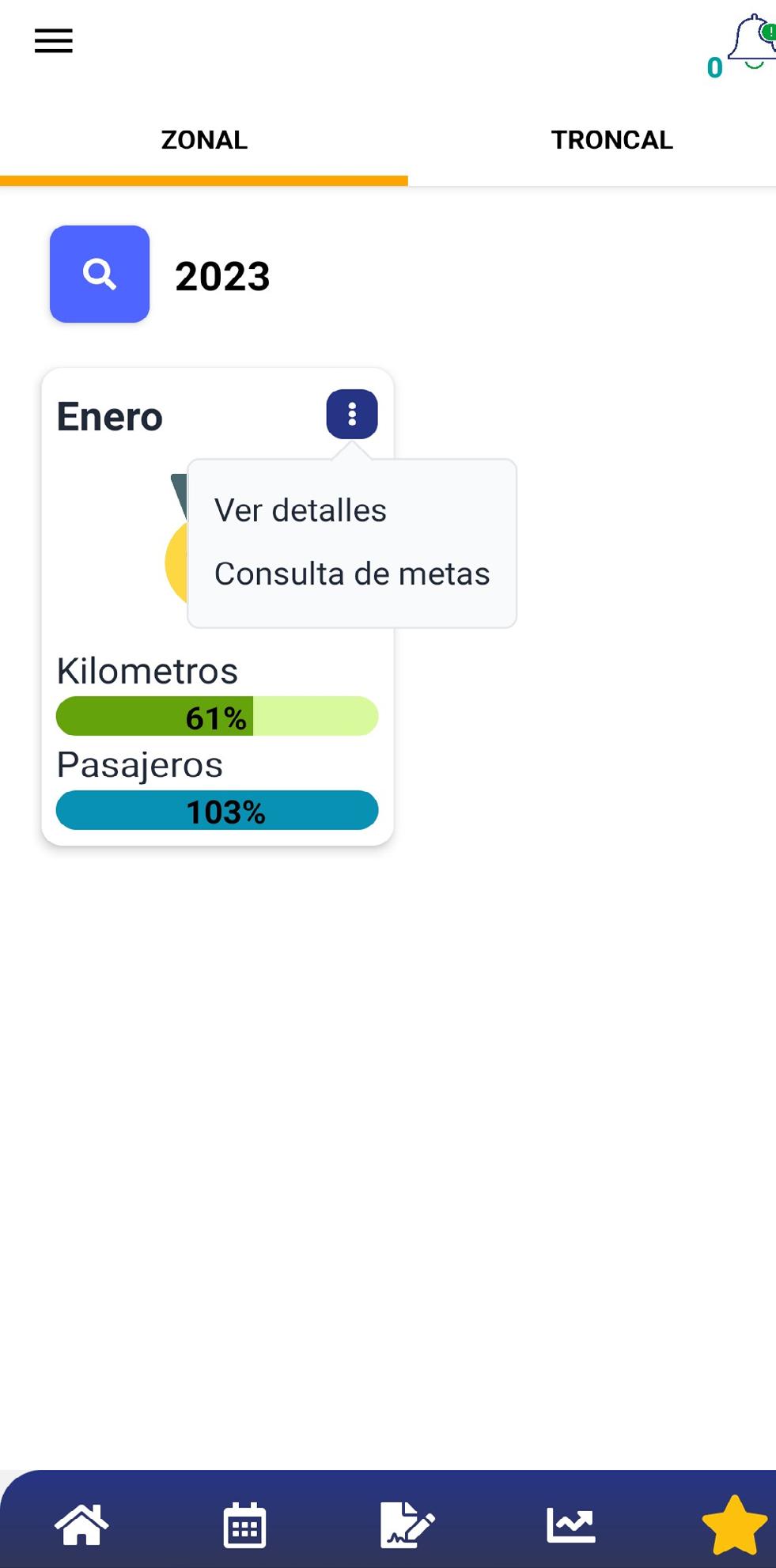Open the statistics chart tab
776x1568 pixels.
(570, 1524)
